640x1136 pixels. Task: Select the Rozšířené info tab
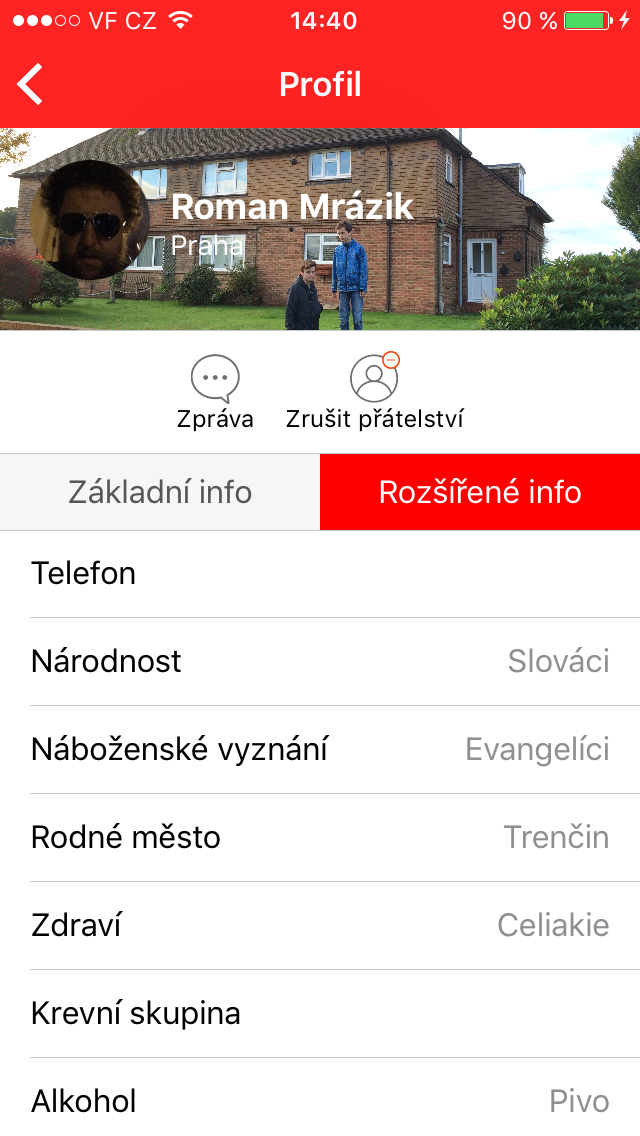480,492
